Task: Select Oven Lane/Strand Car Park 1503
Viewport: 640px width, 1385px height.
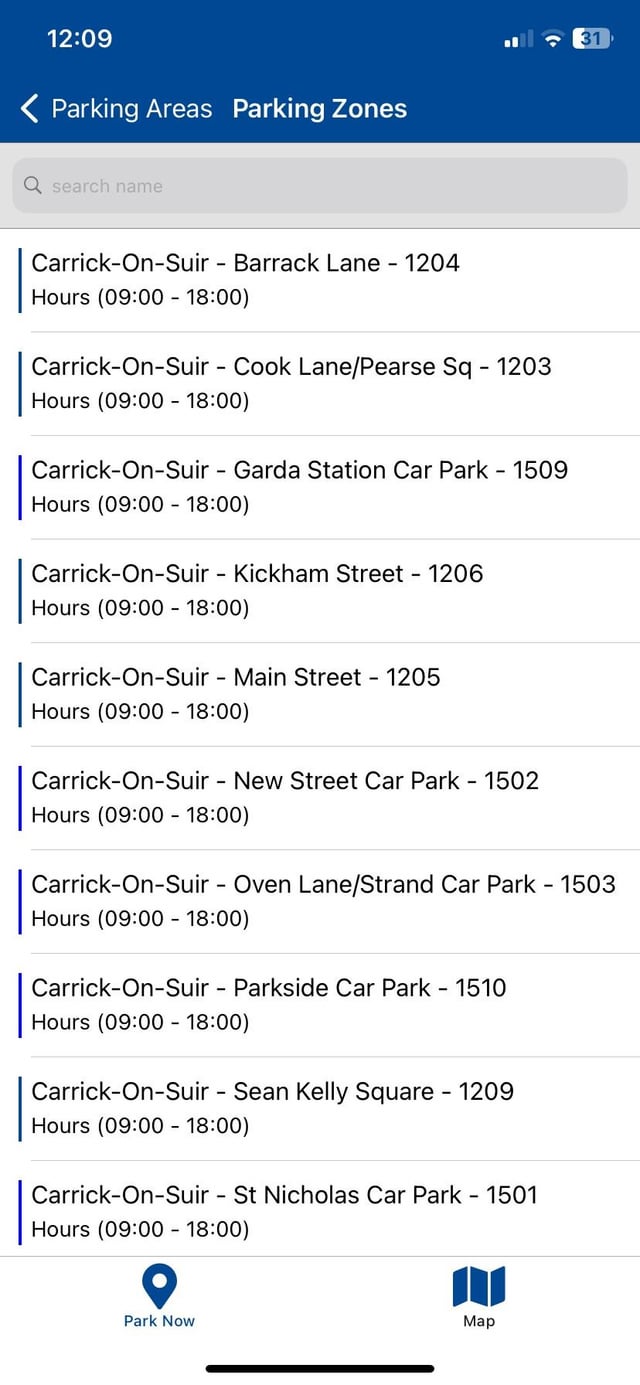Action: (320, 900)
